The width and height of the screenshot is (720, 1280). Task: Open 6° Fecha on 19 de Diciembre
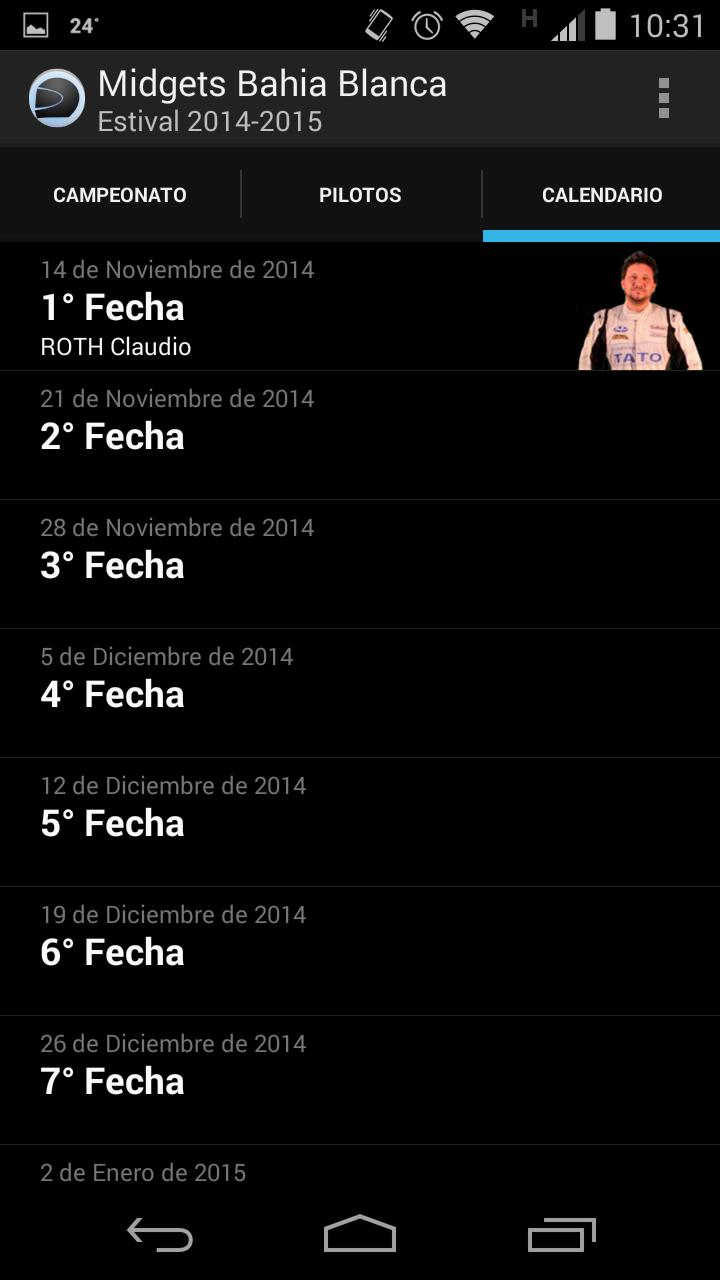(x=300, y=952)
